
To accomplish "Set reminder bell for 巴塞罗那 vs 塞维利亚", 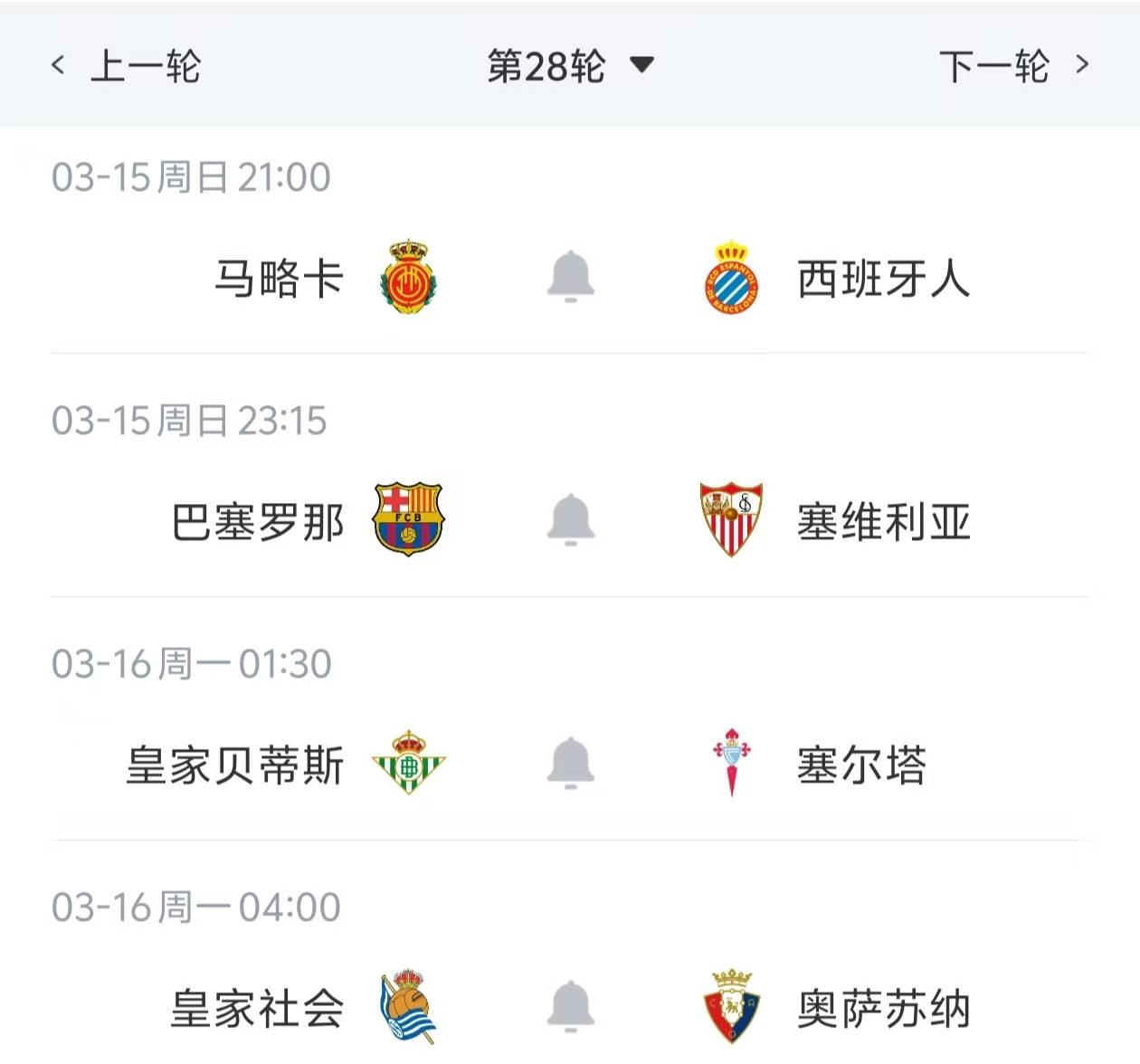I will [x=571, y=520].
